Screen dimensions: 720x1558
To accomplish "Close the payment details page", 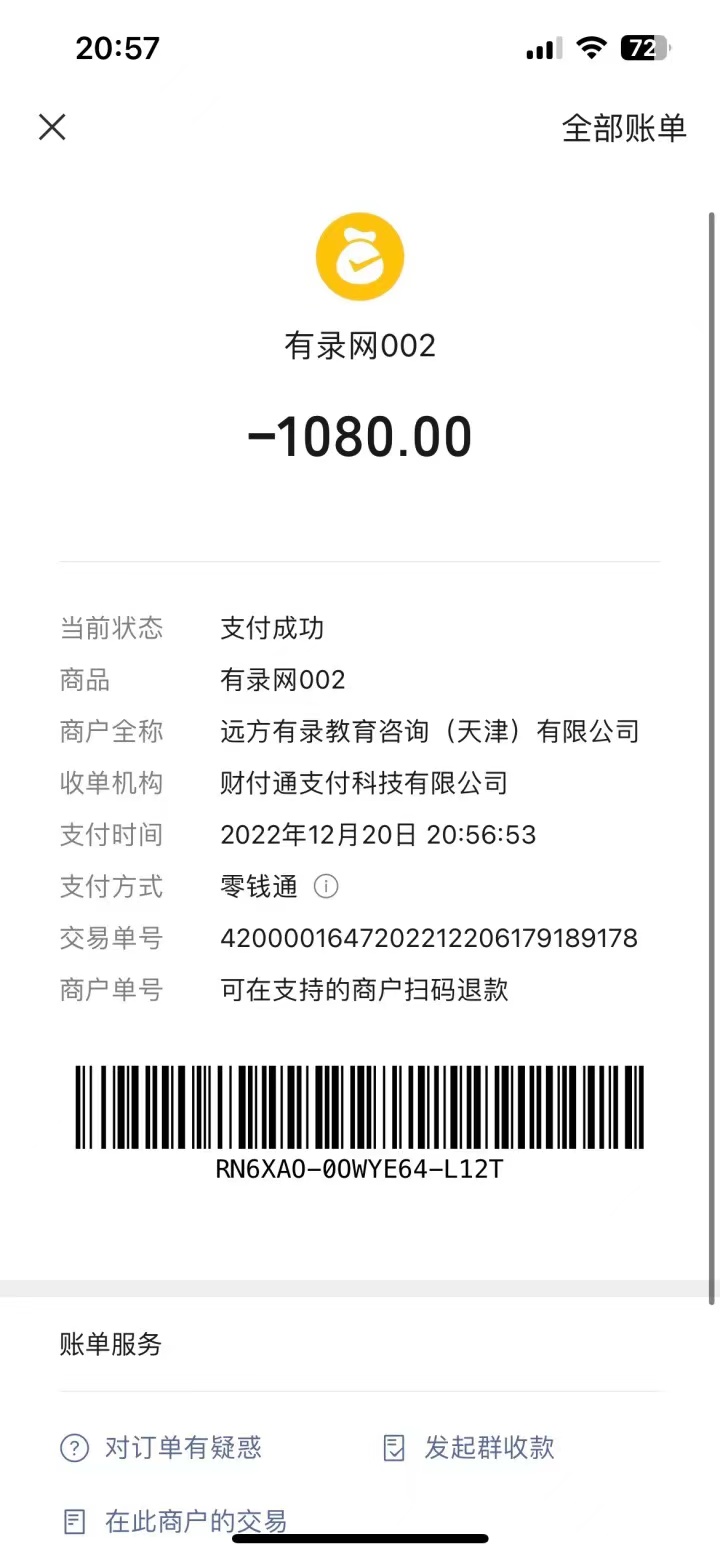I will pyautogui.click(x=52, y=127).
